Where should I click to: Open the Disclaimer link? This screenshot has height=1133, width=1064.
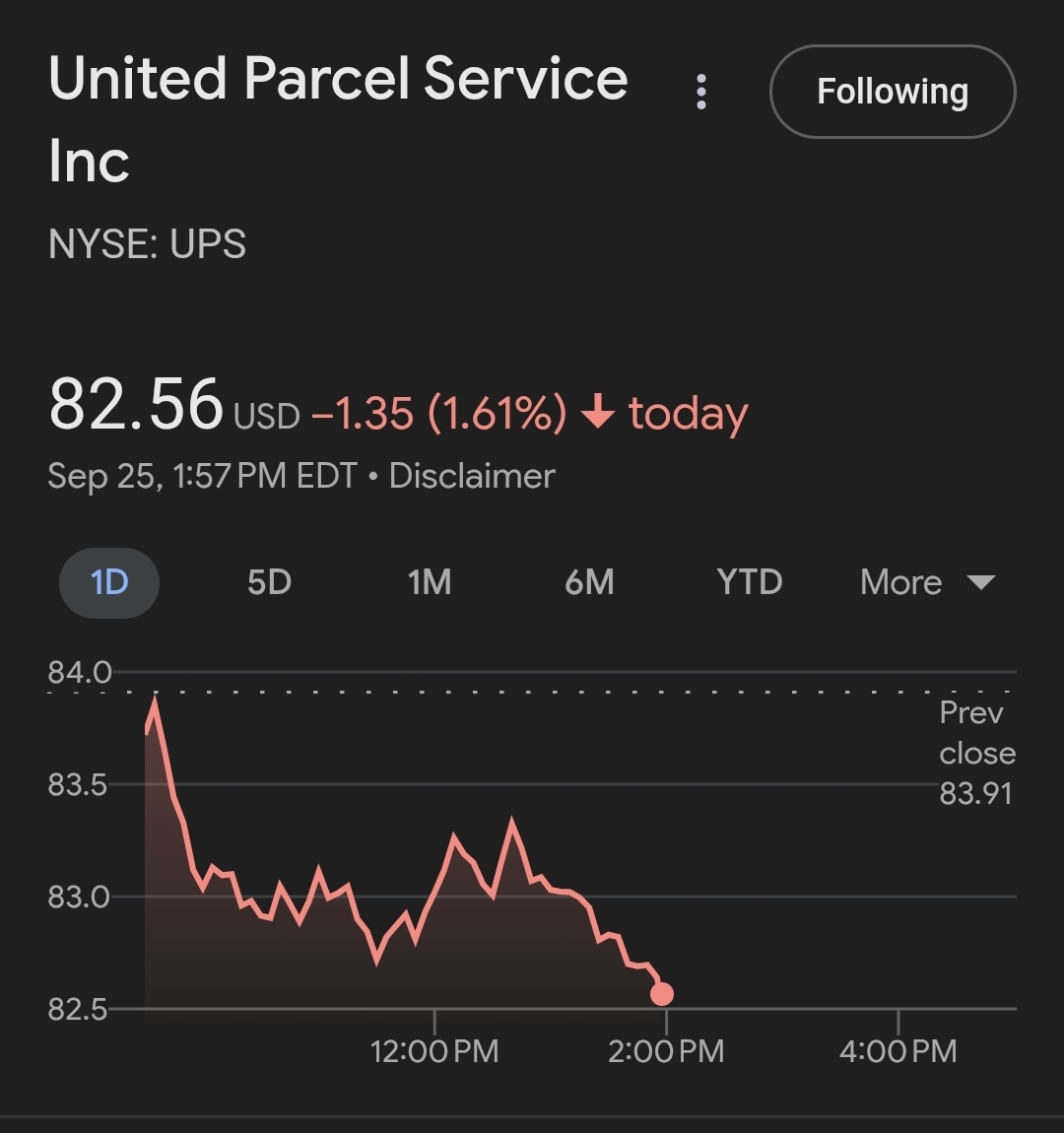(472, 476)
